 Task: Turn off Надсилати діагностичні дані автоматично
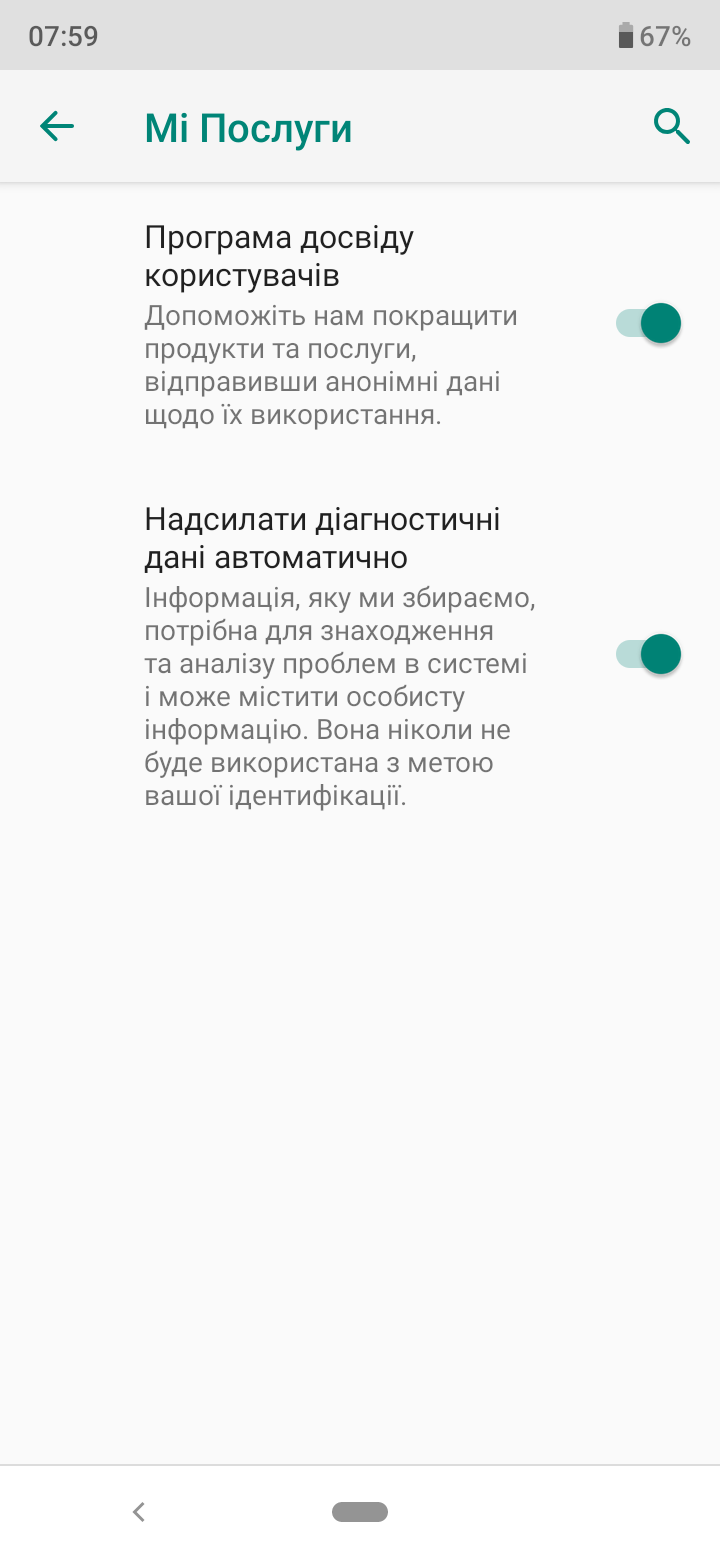[648, 655]
